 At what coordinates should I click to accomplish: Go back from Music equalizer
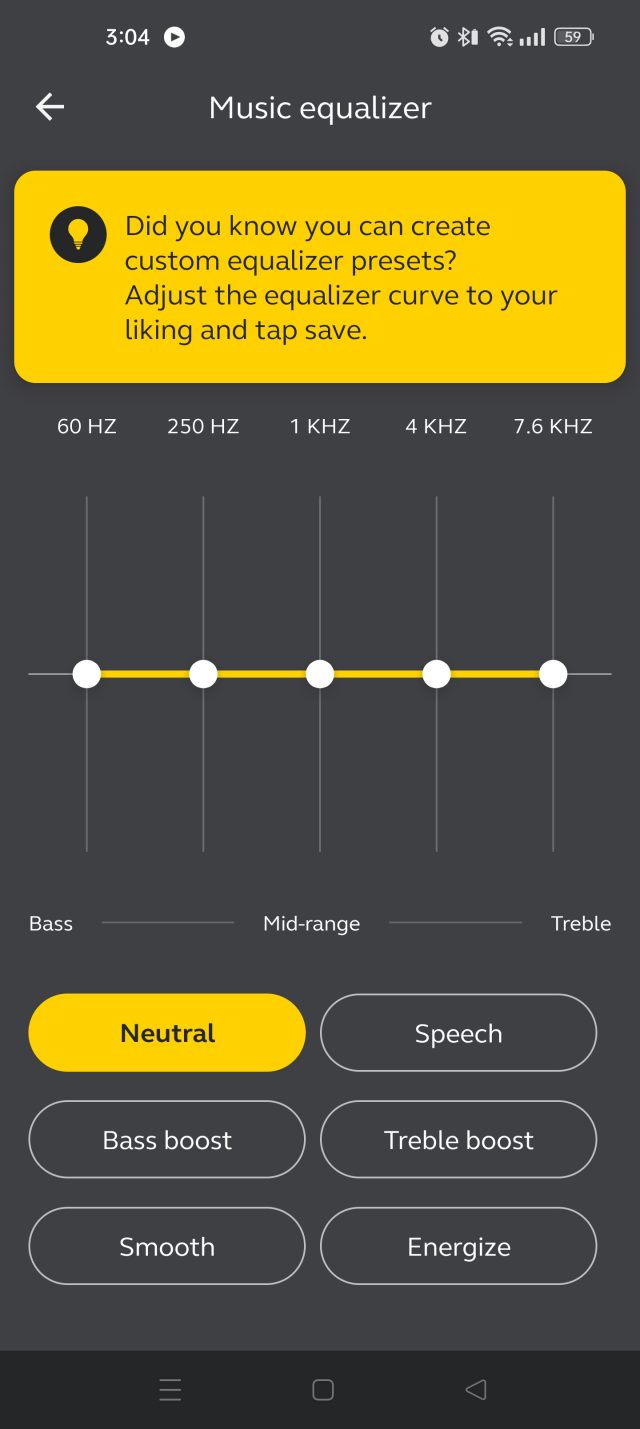[x=50, y=107]
